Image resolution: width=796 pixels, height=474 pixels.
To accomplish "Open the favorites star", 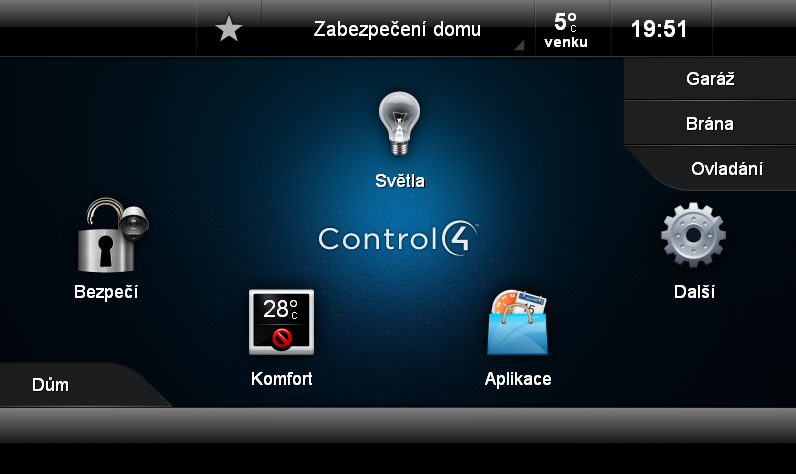I will point(229,29).
